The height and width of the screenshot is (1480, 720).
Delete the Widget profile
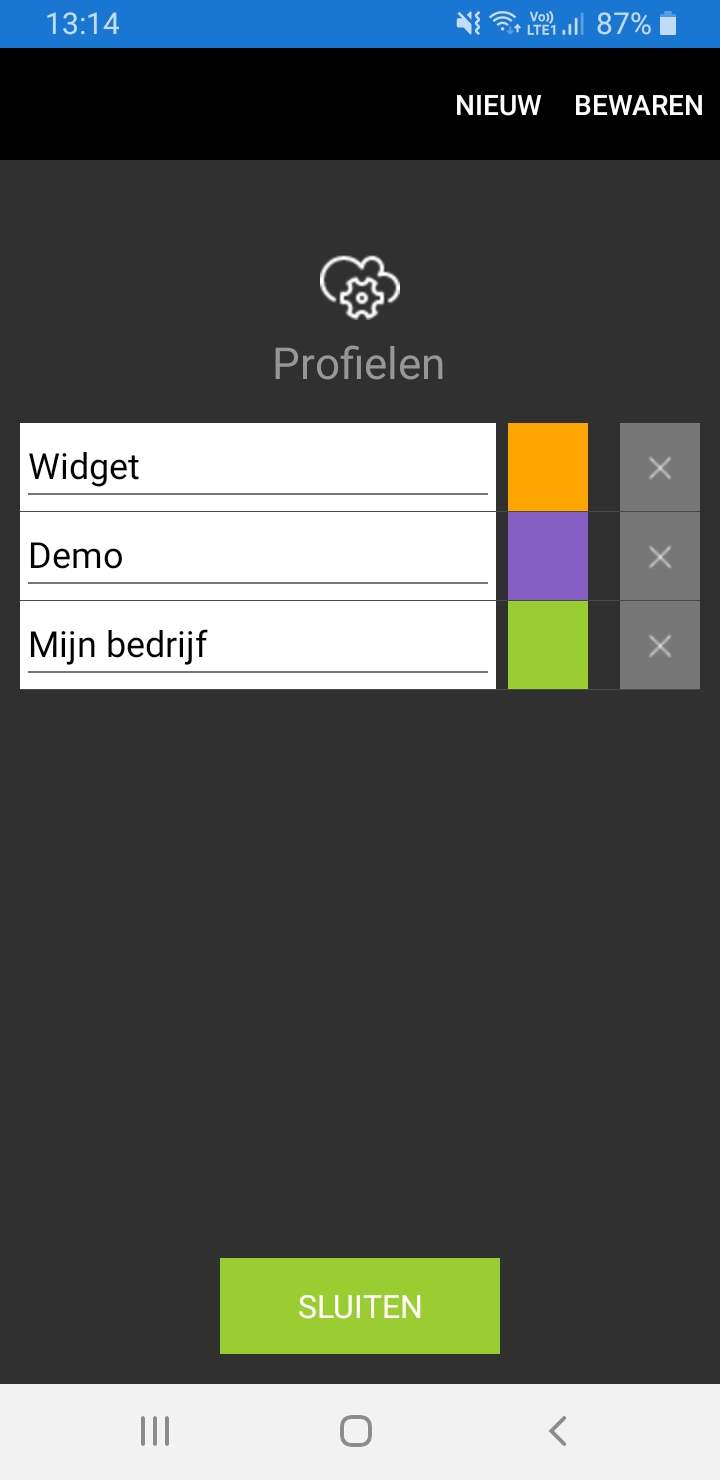click(x=660, y=467)
